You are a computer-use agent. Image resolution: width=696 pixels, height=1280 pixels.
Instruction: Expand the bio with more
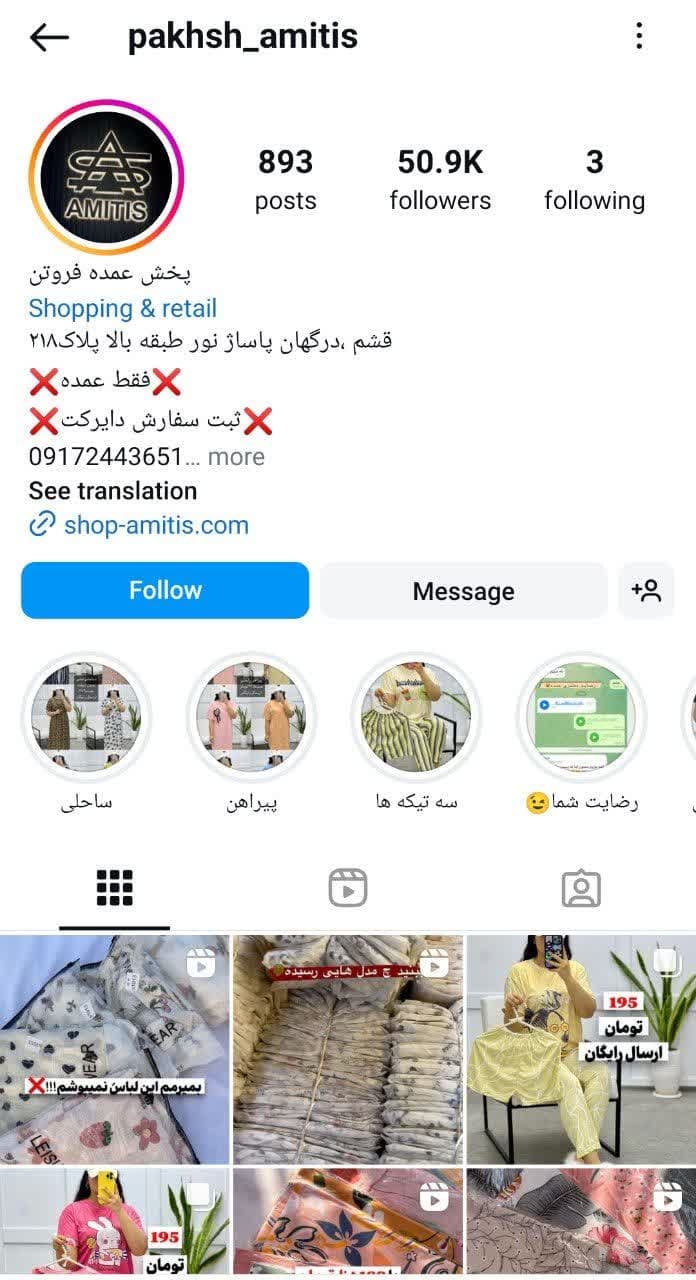click(x=236, y=457)
